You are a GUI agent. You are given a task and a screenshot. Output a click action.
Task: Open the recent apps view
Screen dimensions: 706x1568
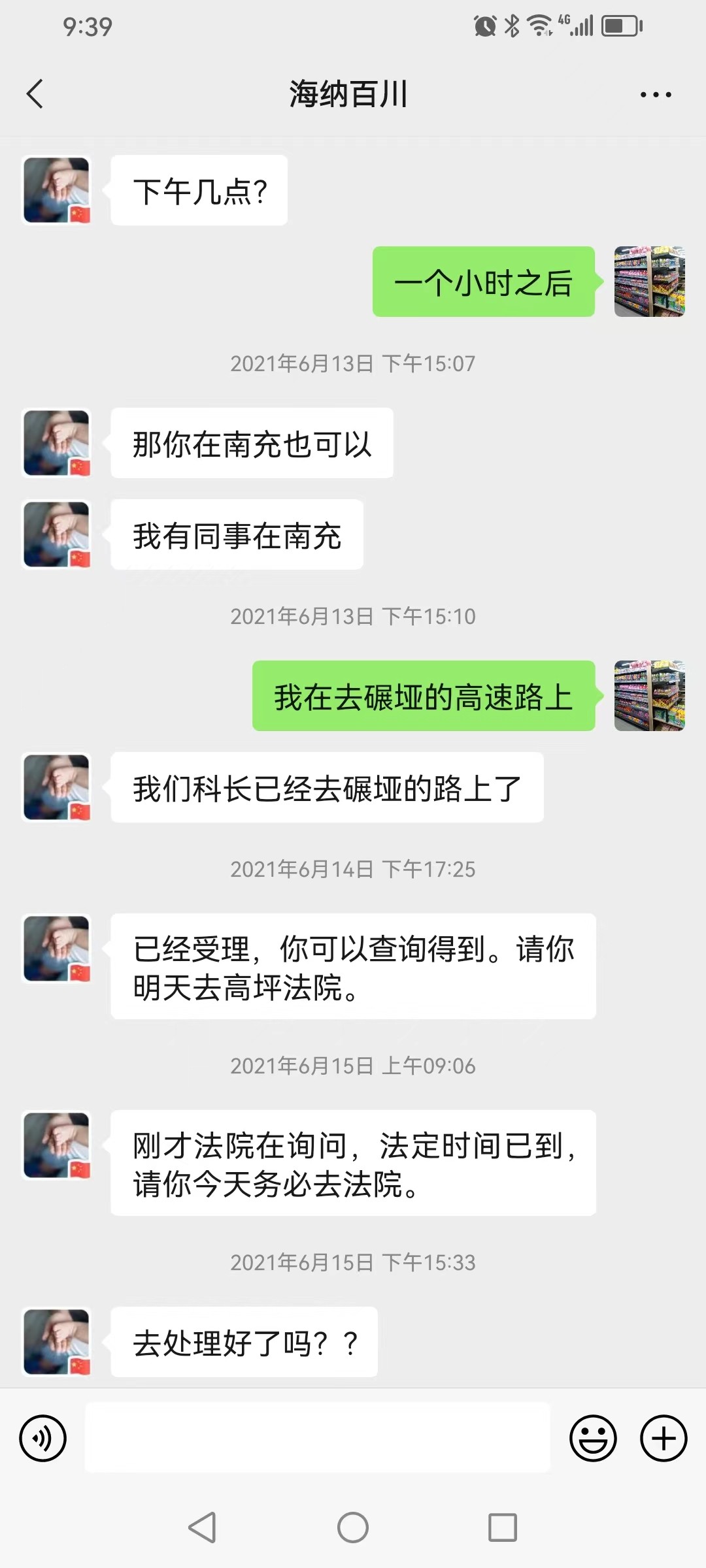click(503, 1527)
